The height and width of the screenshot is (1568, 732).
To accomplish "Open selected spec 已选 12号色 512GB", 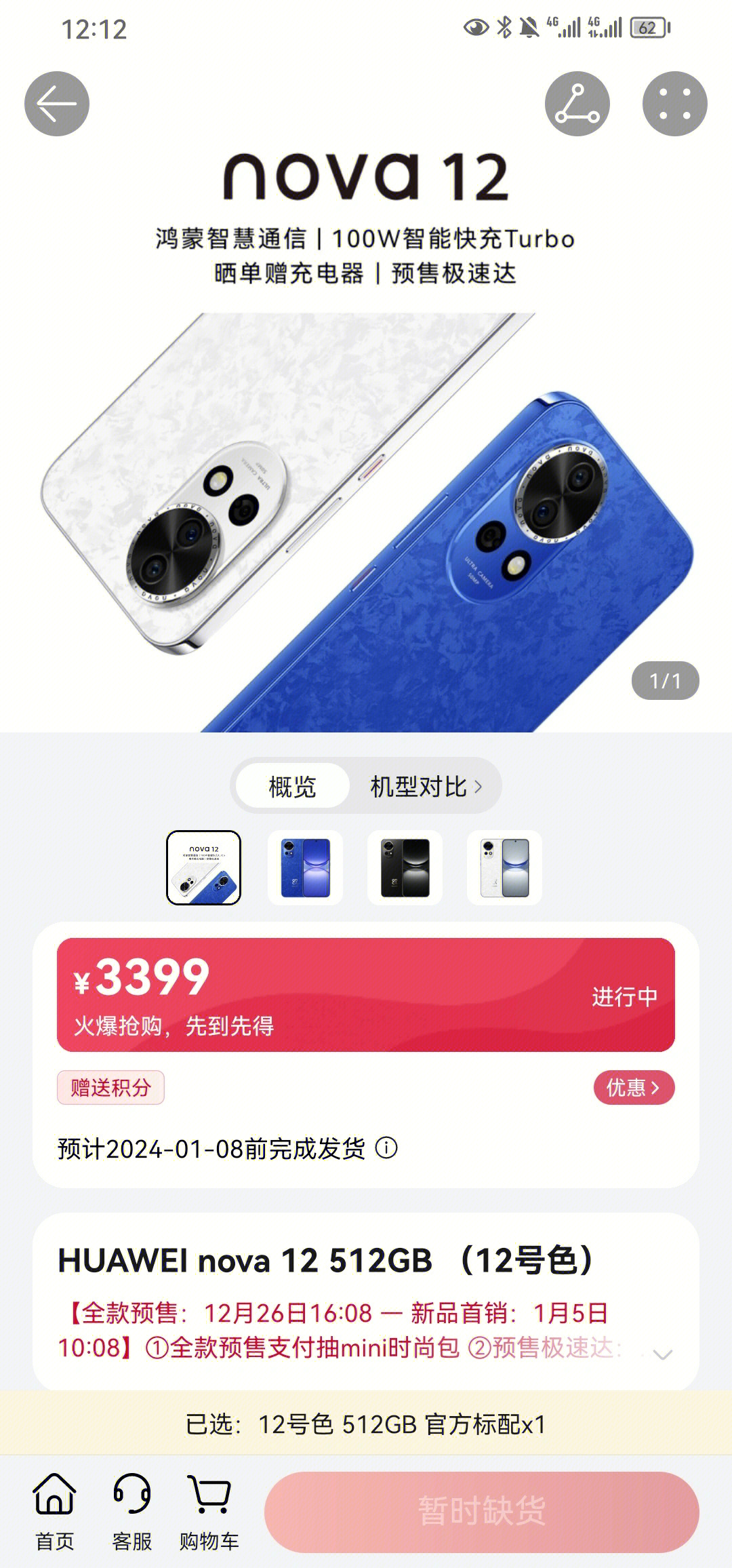I will [366, 1424].
